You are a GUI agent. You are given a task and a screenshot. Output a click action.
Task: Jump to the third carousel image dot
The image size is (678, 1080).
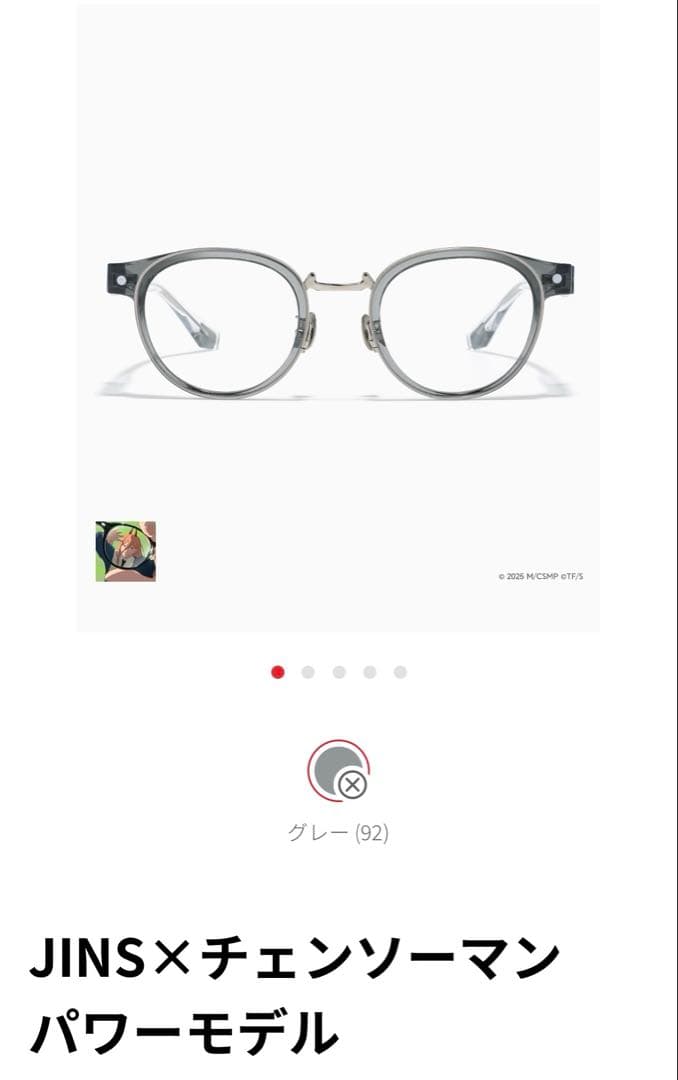click(339, 672)
